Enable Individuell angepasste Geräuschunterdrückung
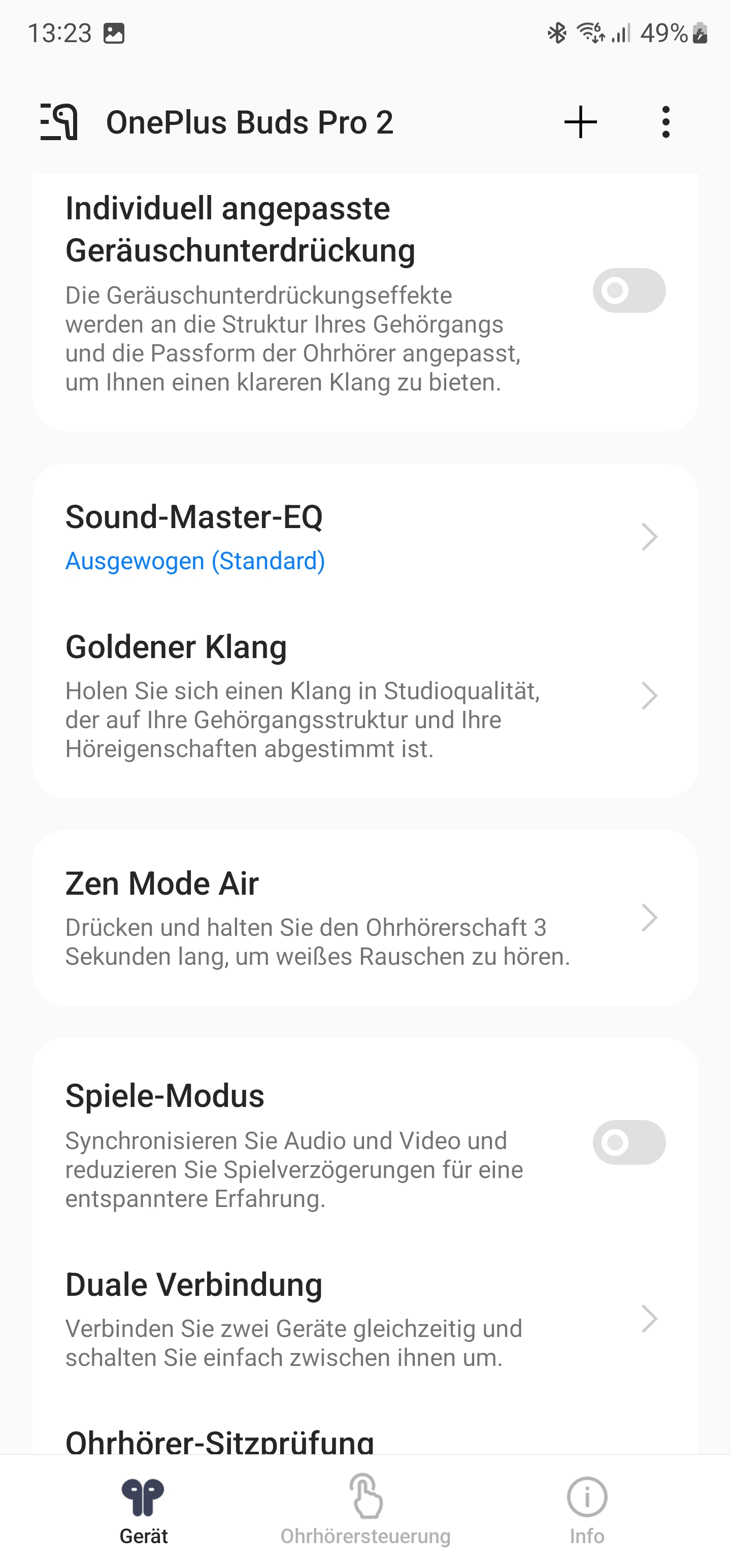This screenshot has width=731, height=1568. (x=629, y=290)
